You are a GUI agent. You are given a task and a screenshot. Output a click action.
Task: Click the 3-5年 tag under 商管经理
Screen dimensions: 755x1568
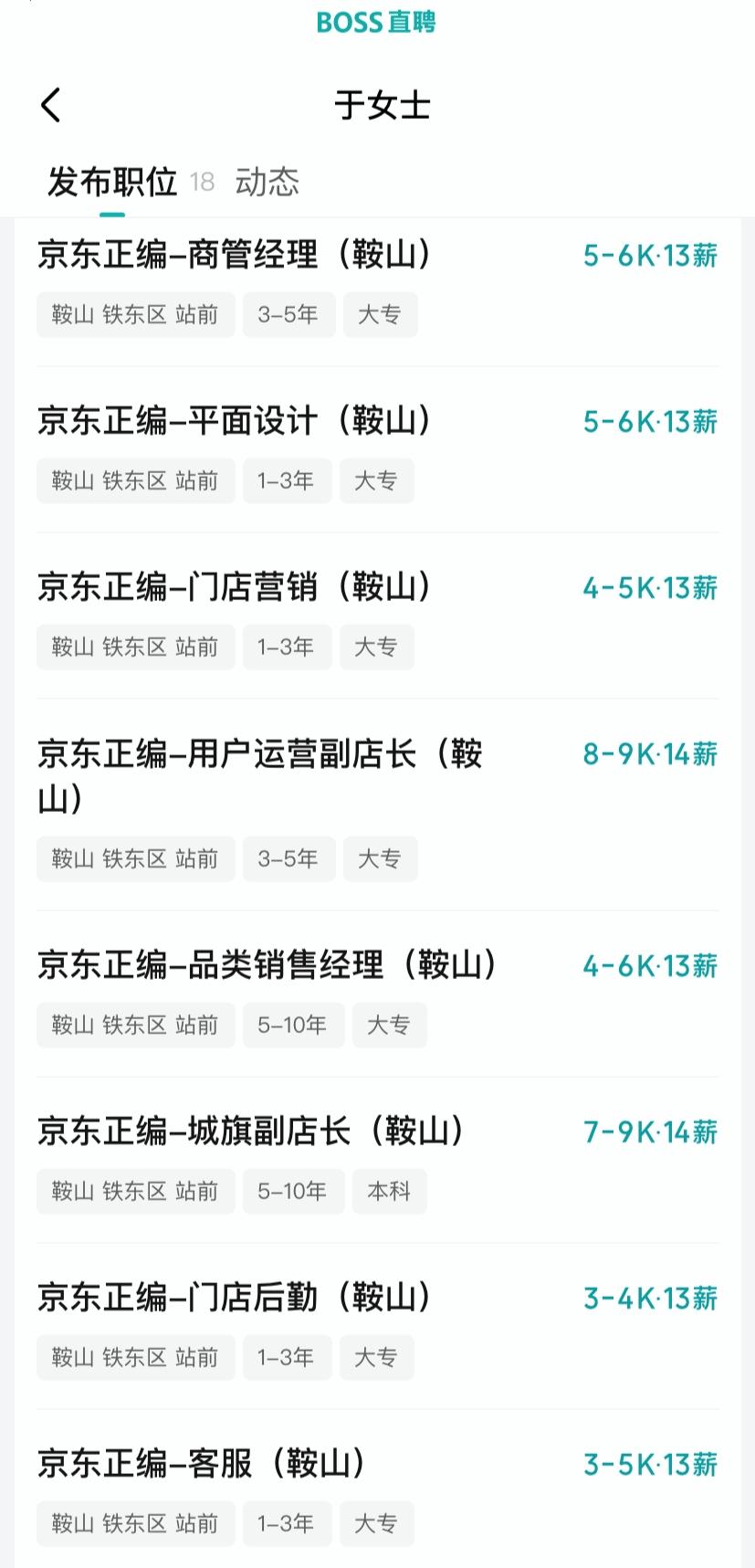coord(288,314)
